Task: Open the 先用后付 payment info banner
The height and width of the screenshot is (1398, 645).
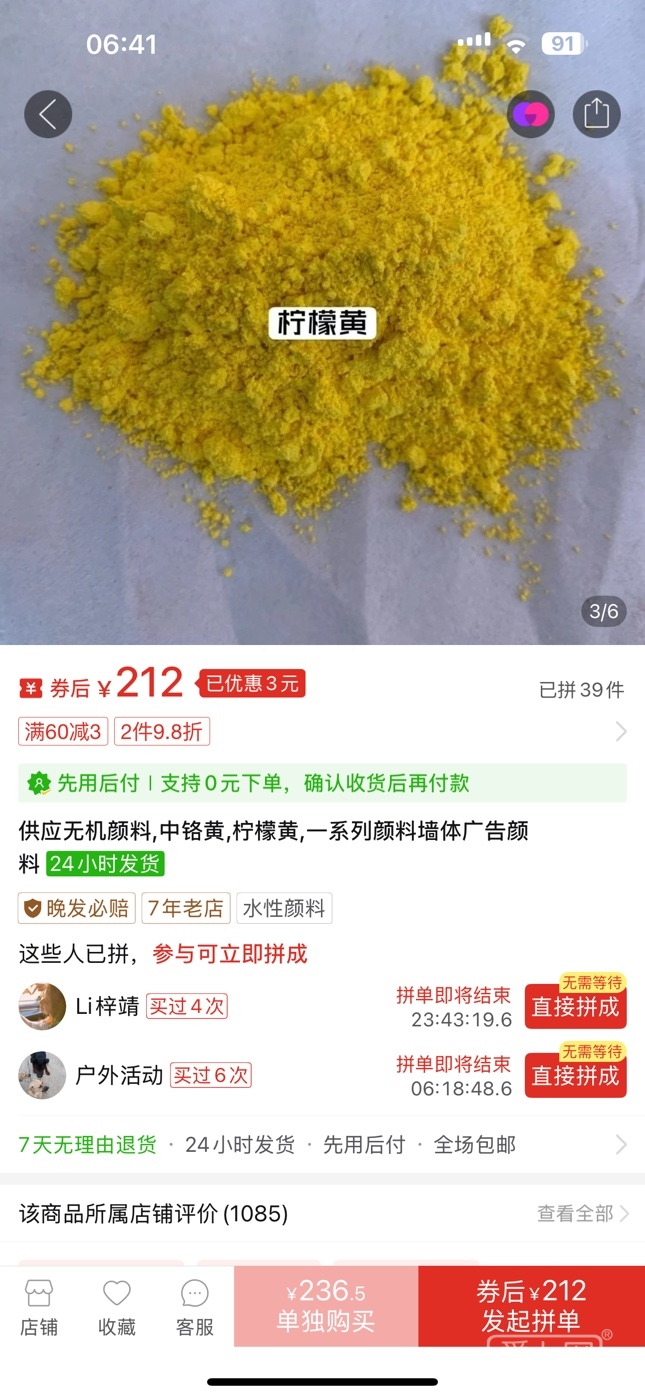Action: (322, 783)
